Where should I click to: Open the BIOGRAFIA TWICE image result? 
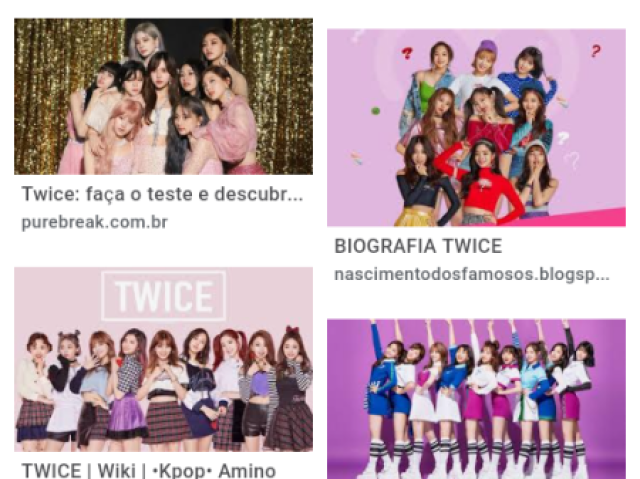click(x=476, y=127)
